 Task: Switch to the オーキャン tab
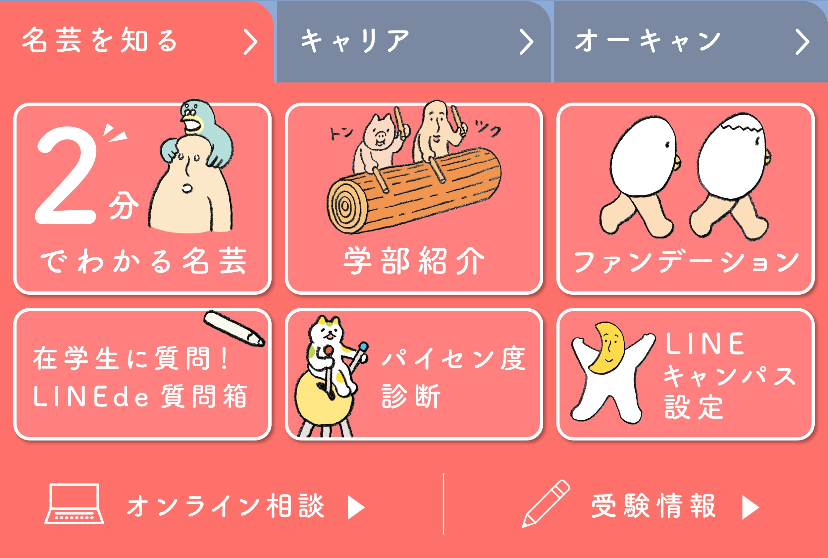[x=690, y=42]
